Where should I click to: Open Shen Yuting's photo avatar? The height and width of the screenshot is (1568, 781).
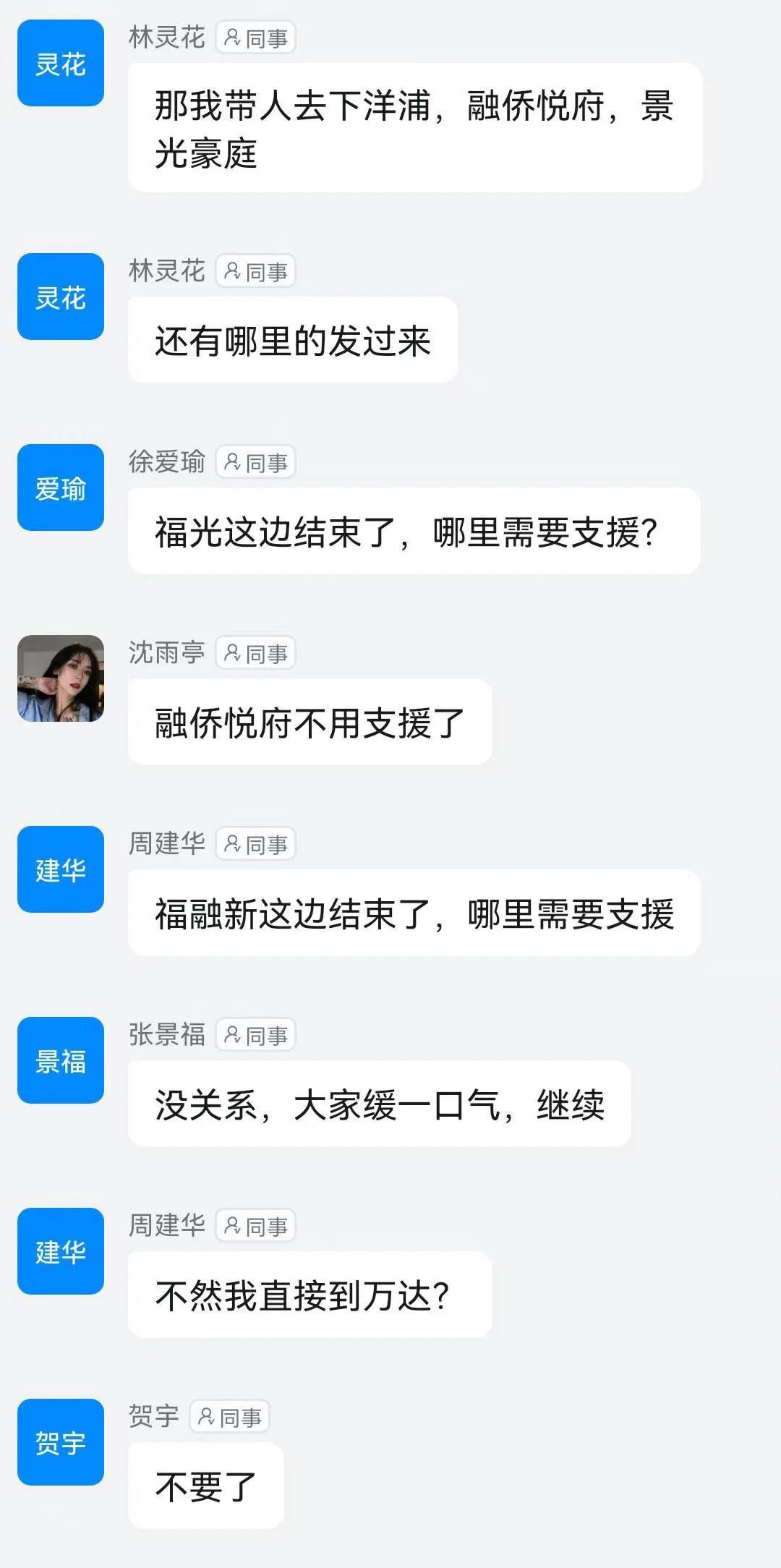tap(61, 678)
